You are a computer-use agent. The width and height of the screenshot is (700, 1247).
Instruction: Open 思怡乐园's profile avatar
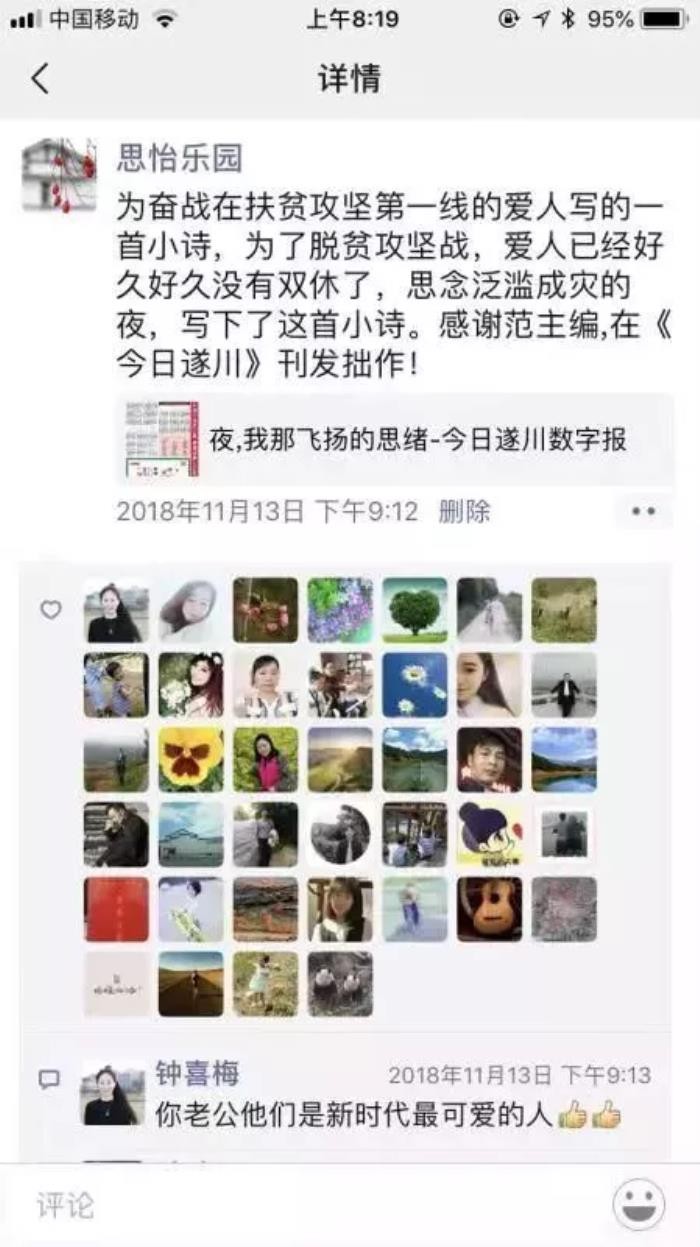(x=59, y=176)
